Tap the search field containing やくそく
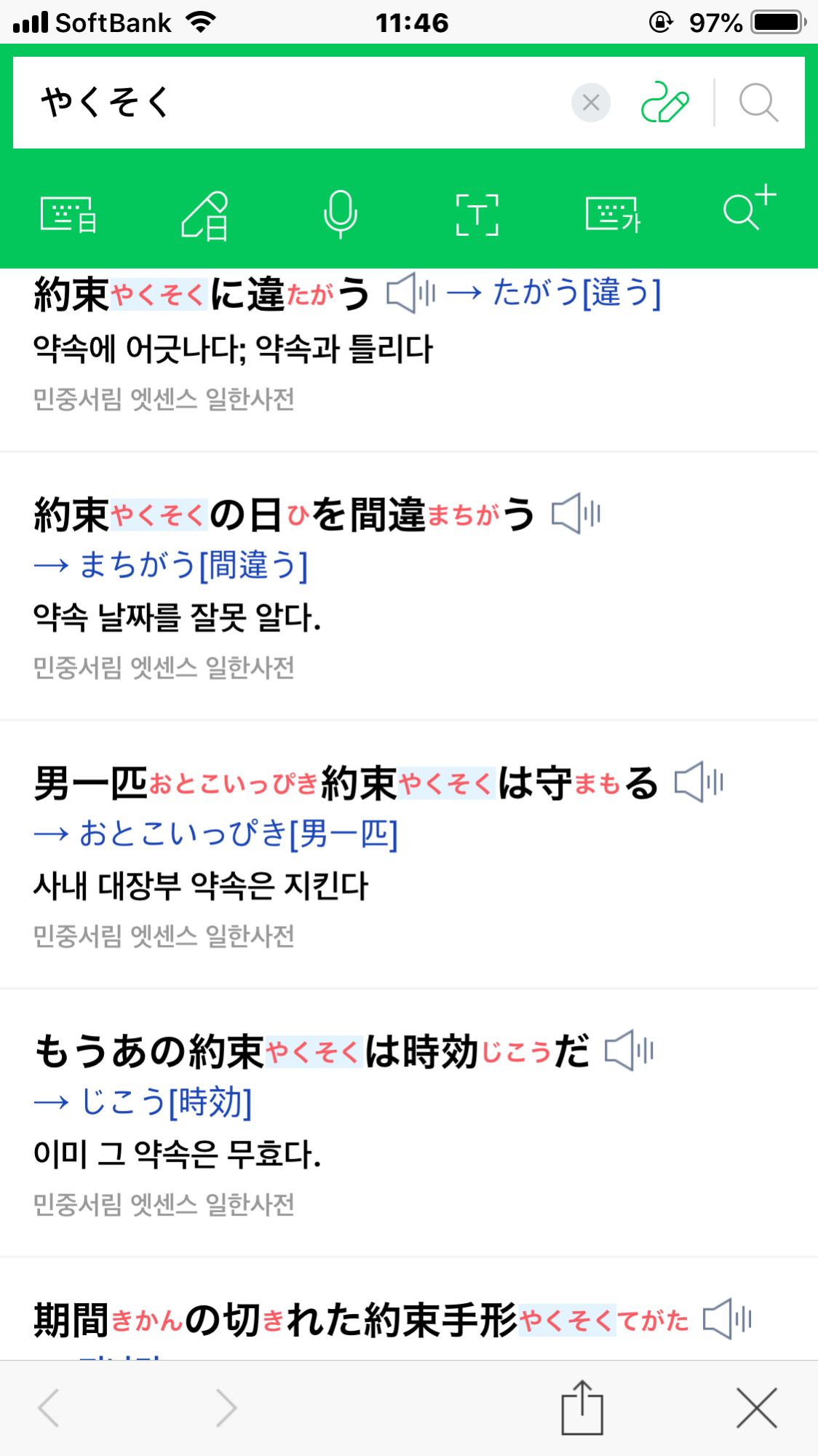The width and height of the screenshot is (818, 1456). click(291, 103)
